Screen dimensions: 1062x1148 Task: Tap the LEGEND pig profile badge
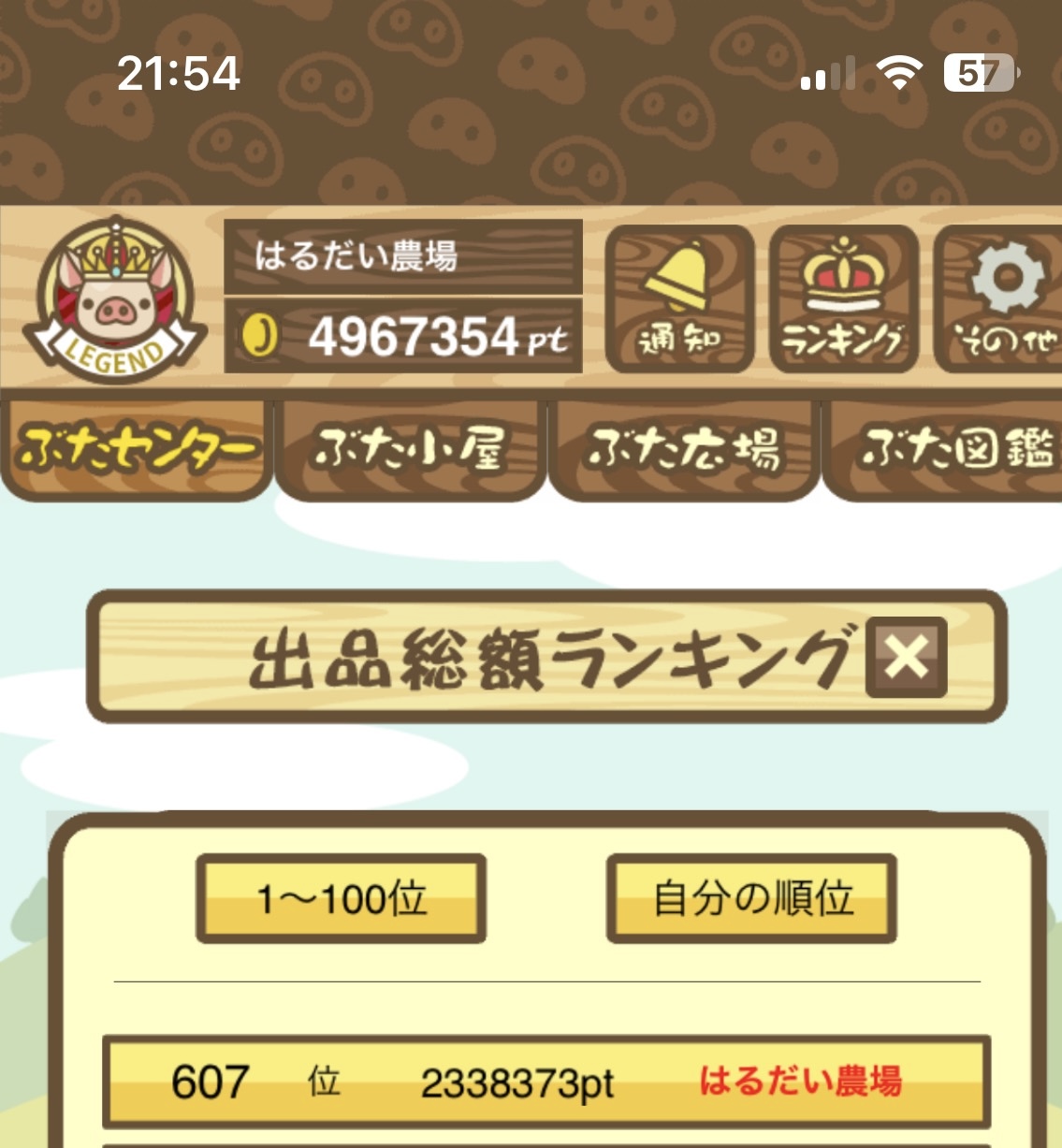[113, 299]
